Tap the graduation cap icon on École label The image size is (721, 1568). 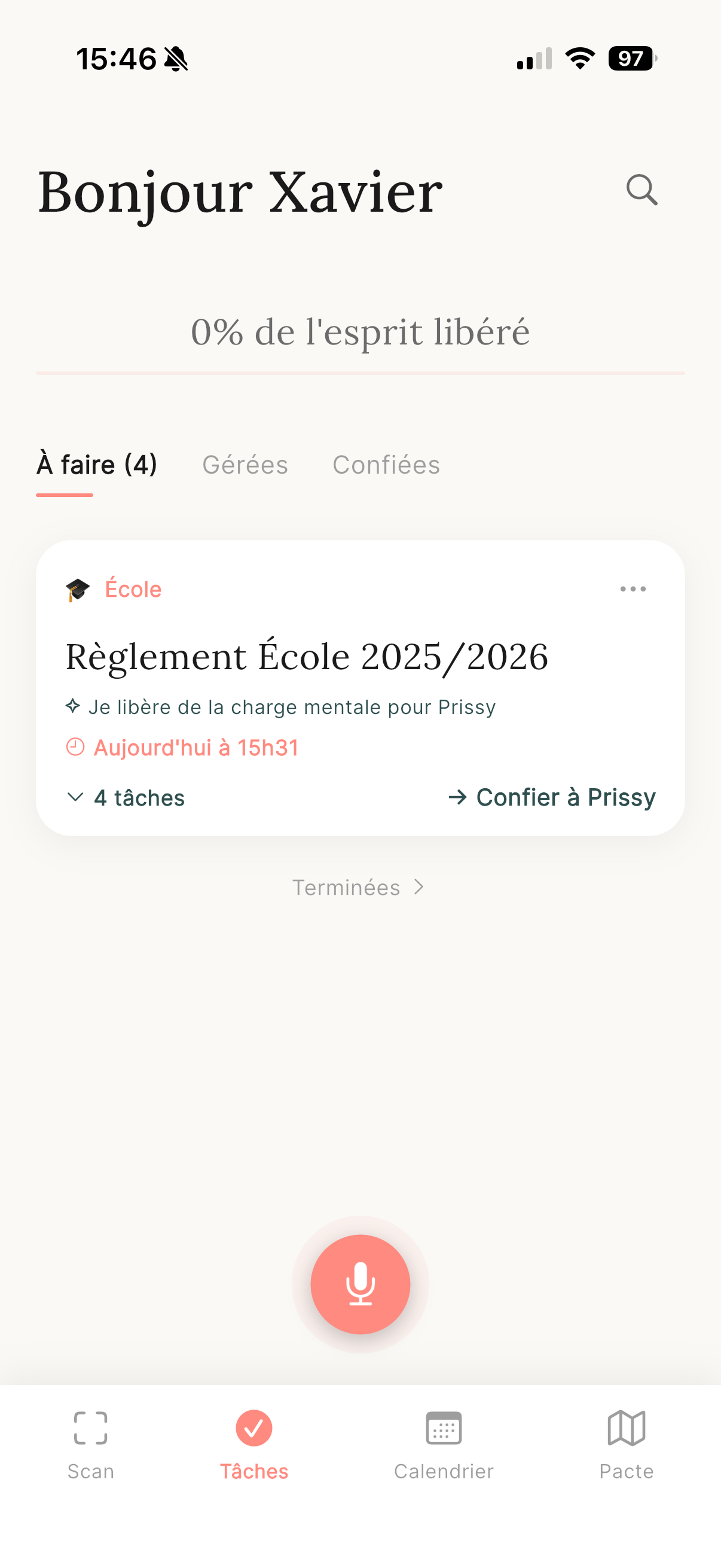click(x=77, y=588)
